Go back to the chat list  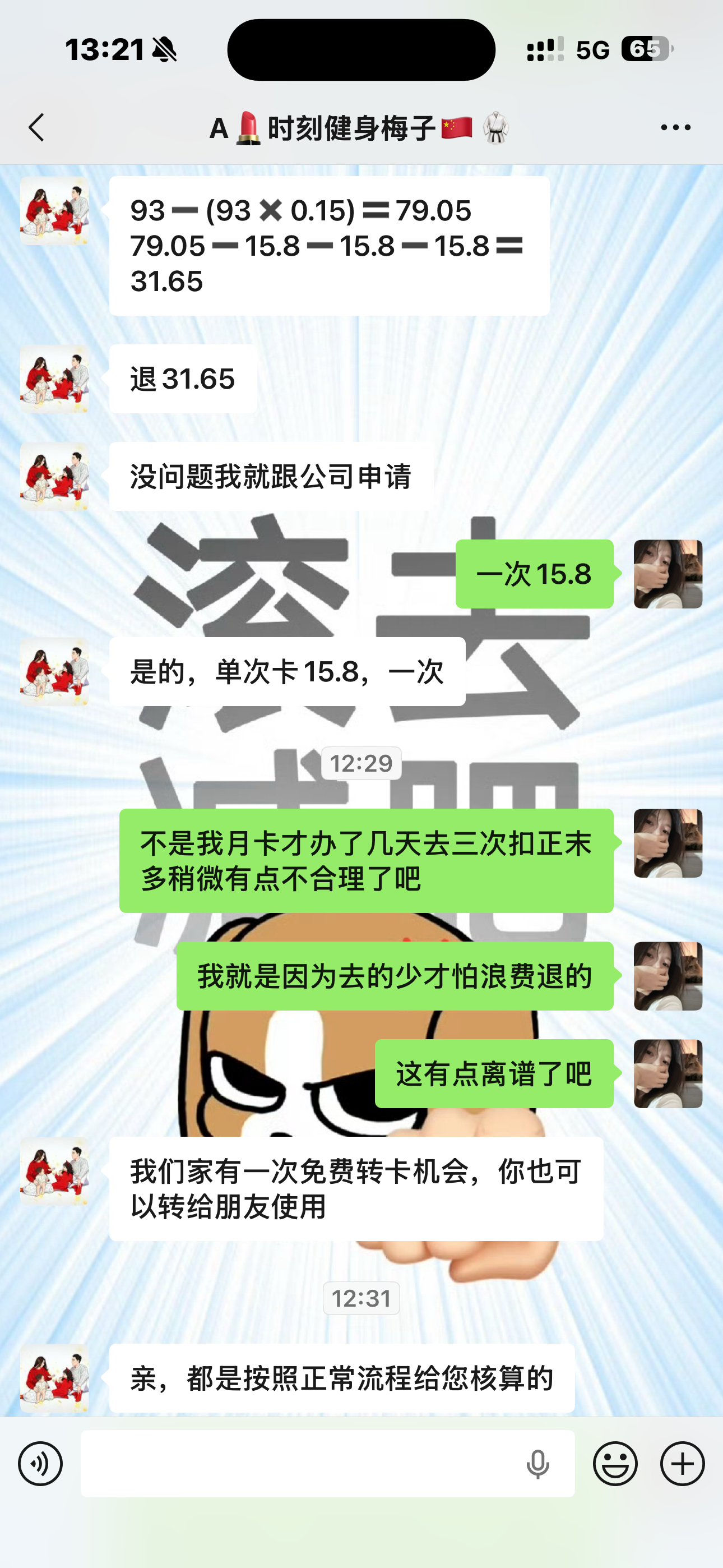point(36,128)
